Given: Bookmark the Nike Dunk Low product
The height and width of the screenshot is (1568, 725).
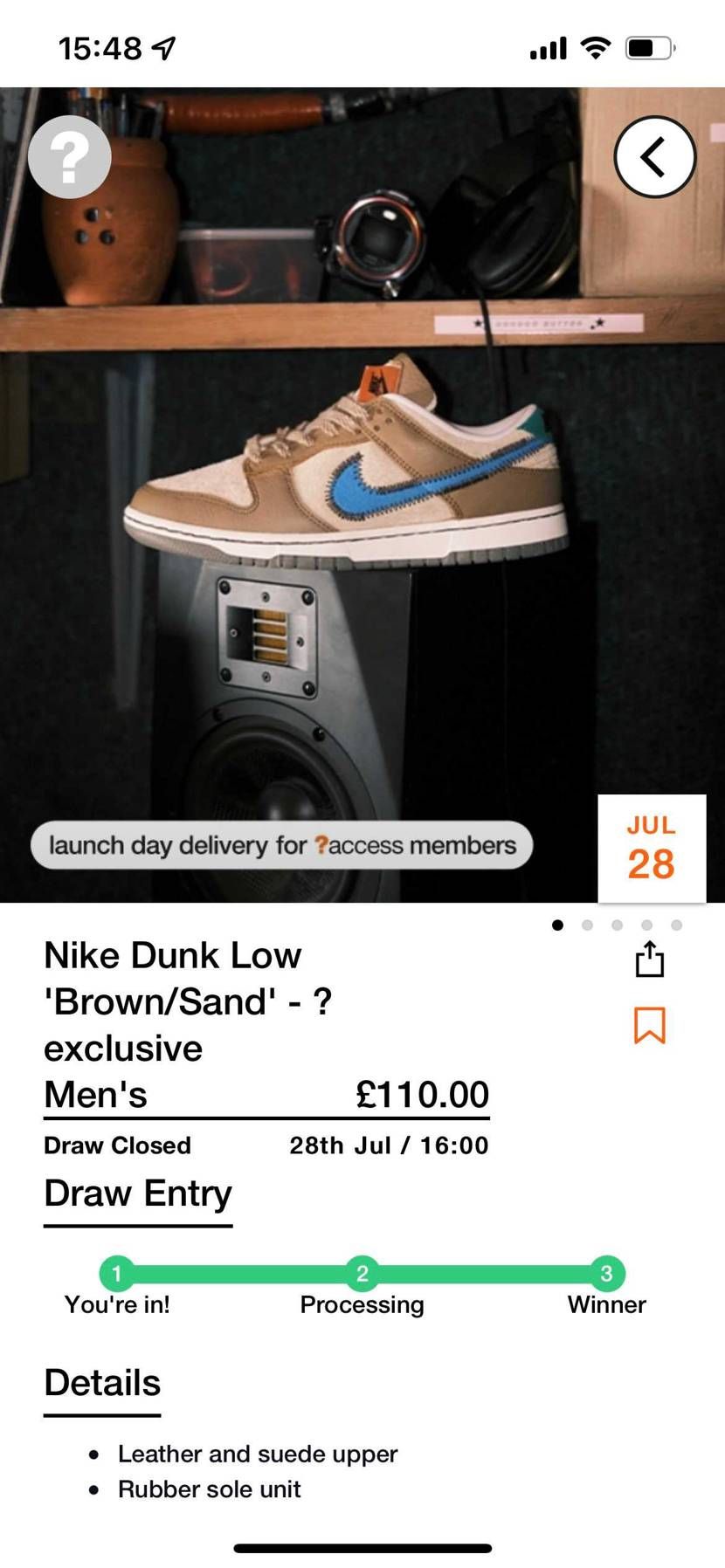Looking at the screenshot, I should coord(649,1025).
